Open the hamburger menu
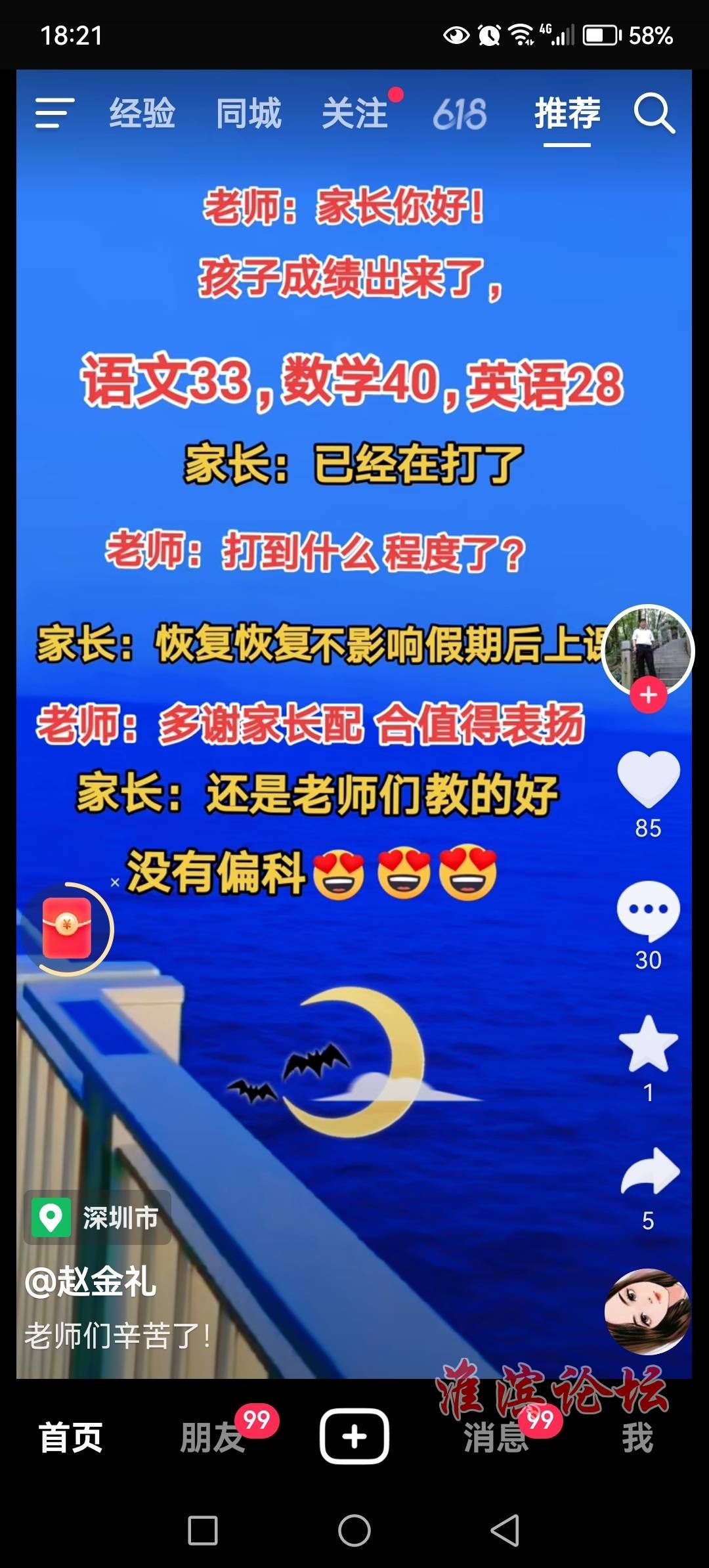Image resolution: width=709 pixels, height=1568 pixels. point(54,113)
